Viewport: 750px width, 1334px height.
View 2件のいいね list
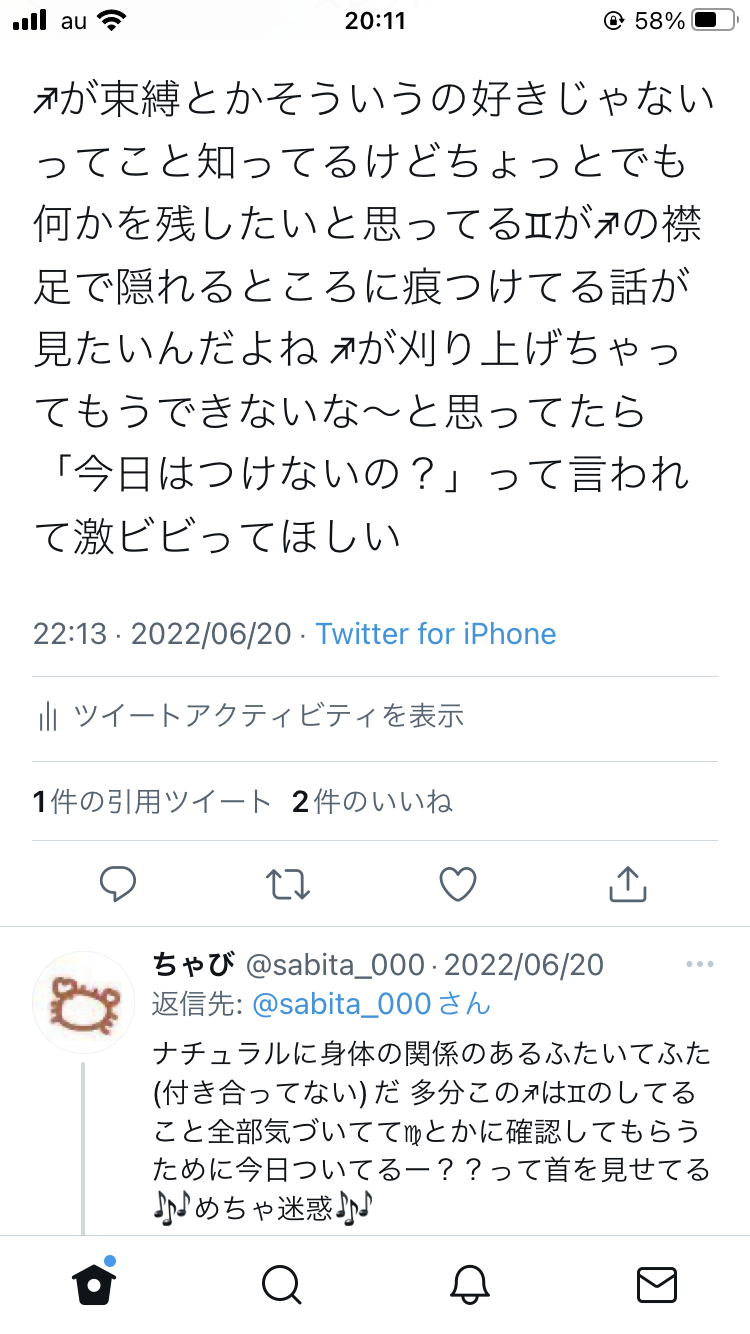click(372, 801)
